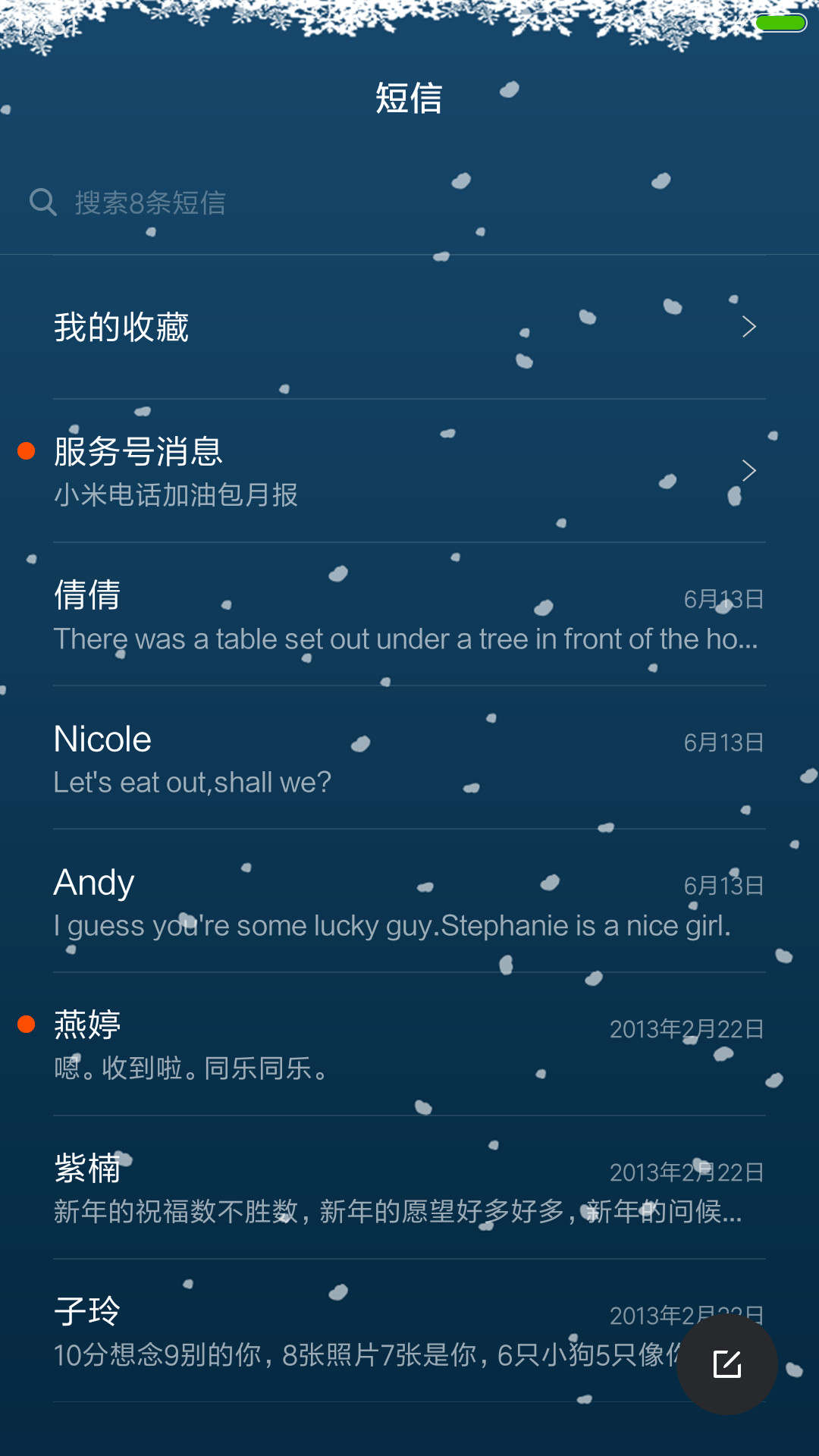Open the chat with Andy
The height and width of the screenshot is (1456, 819).
click(409, 901)
